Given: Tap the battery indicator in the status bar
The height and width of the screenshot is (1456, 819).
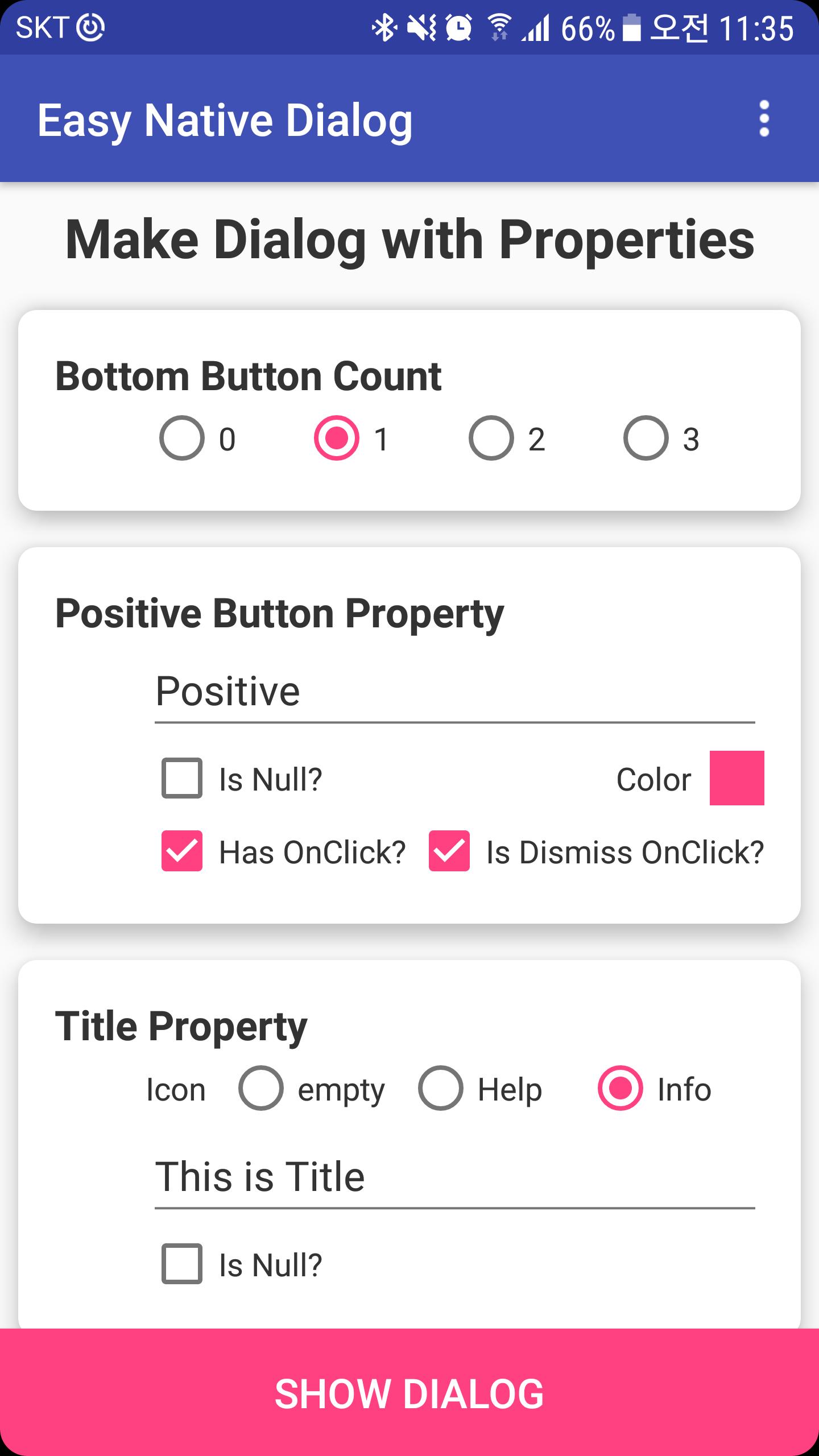Looking at the screenshot, I should point(631,27).
